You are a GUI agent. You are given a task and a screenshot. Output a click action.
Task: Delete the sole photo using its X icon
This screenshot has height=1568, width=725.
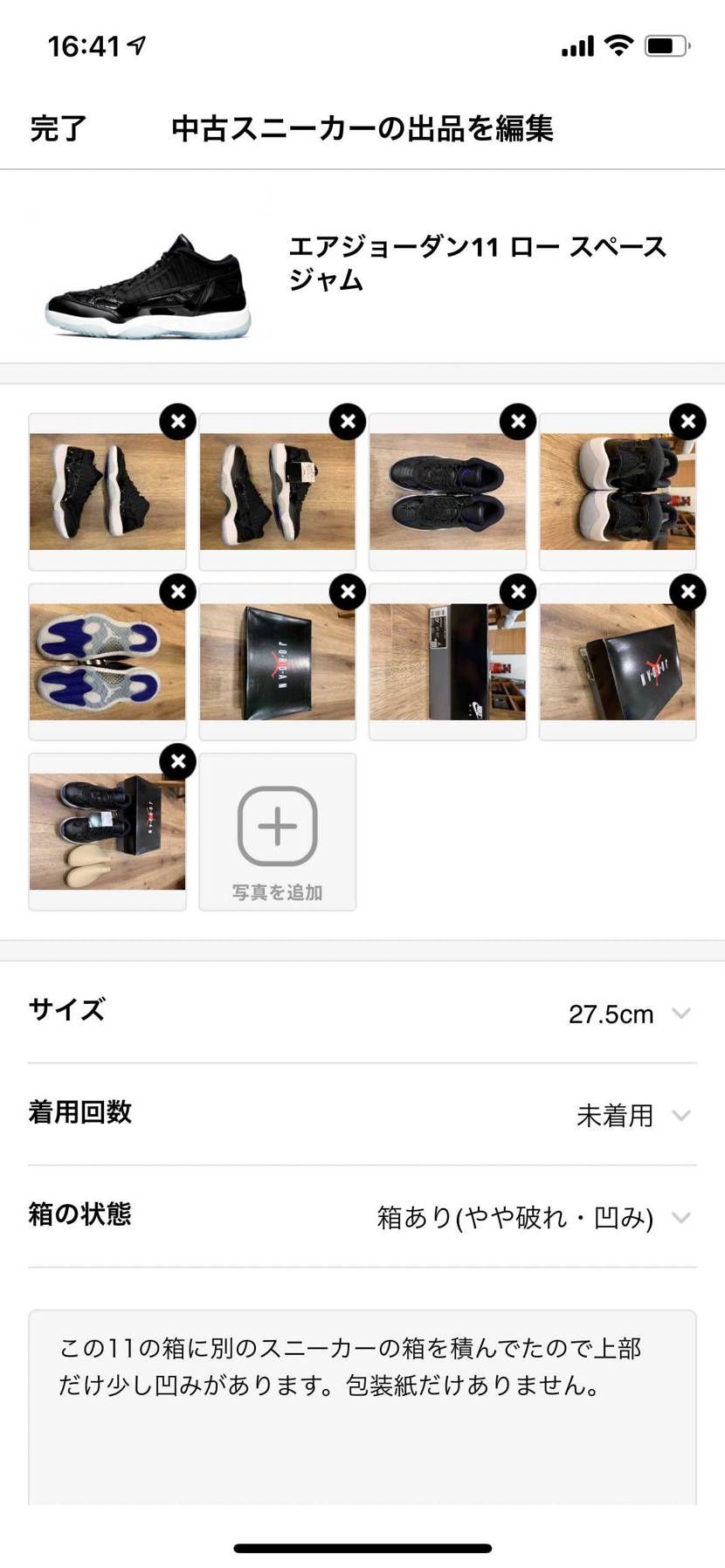coord(177,592)
